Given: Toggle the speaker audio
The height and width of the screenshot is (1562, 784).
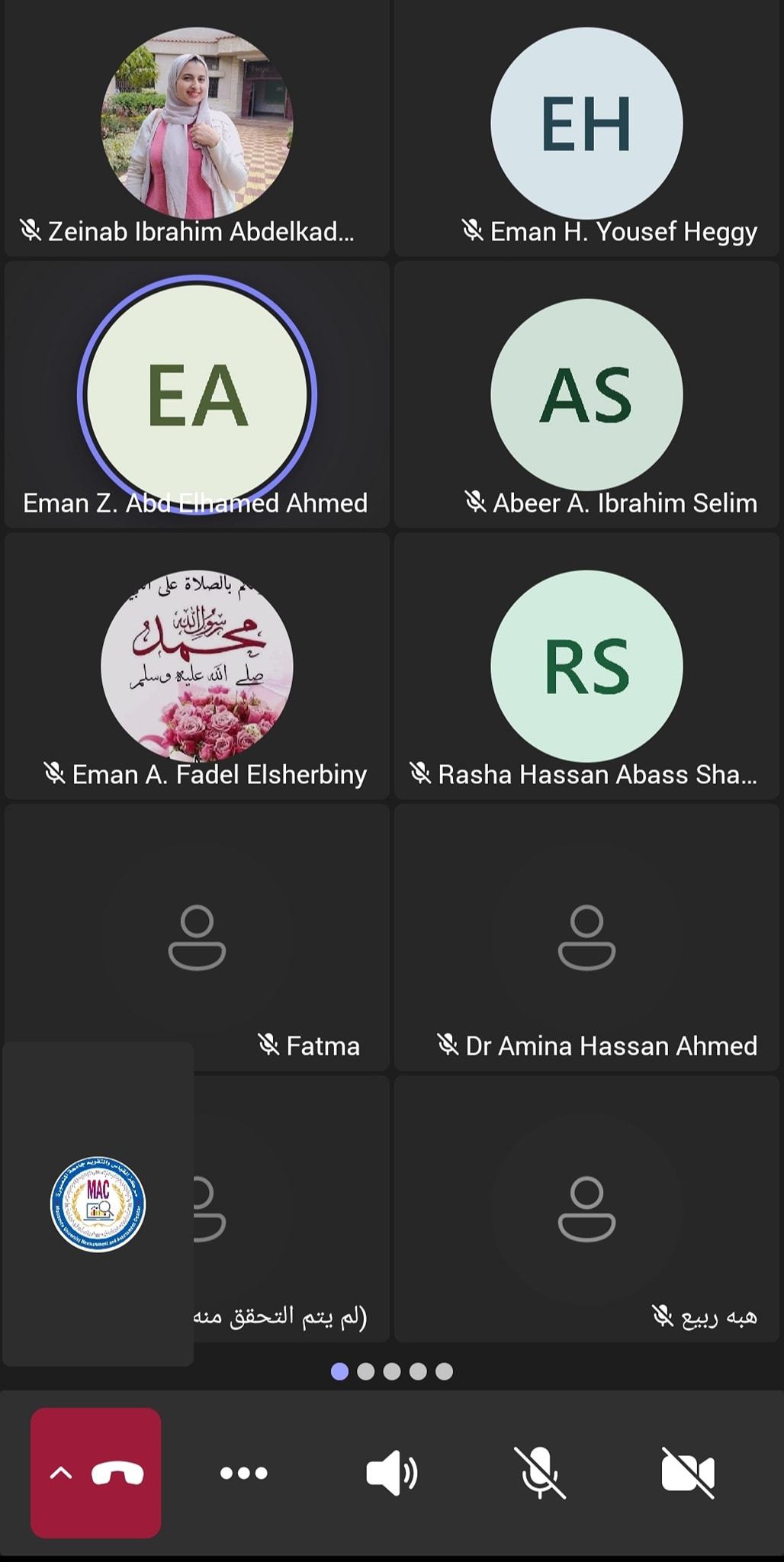Looking at the screenshot, I should tap(391, 1473).
